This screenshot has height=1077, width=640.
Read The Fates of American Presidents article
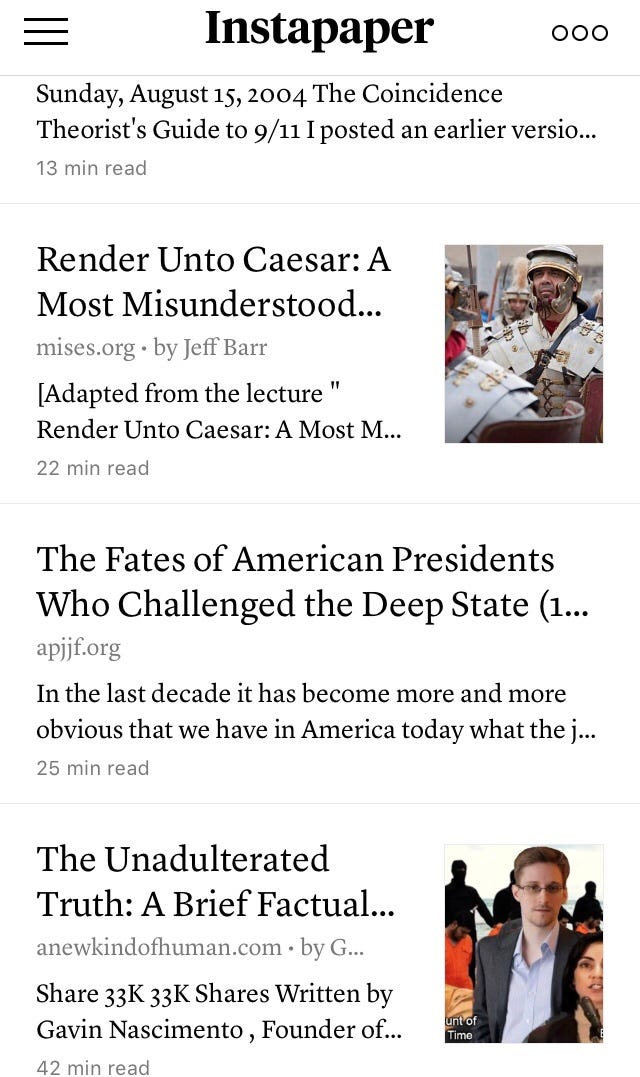(x=320, y=654)
